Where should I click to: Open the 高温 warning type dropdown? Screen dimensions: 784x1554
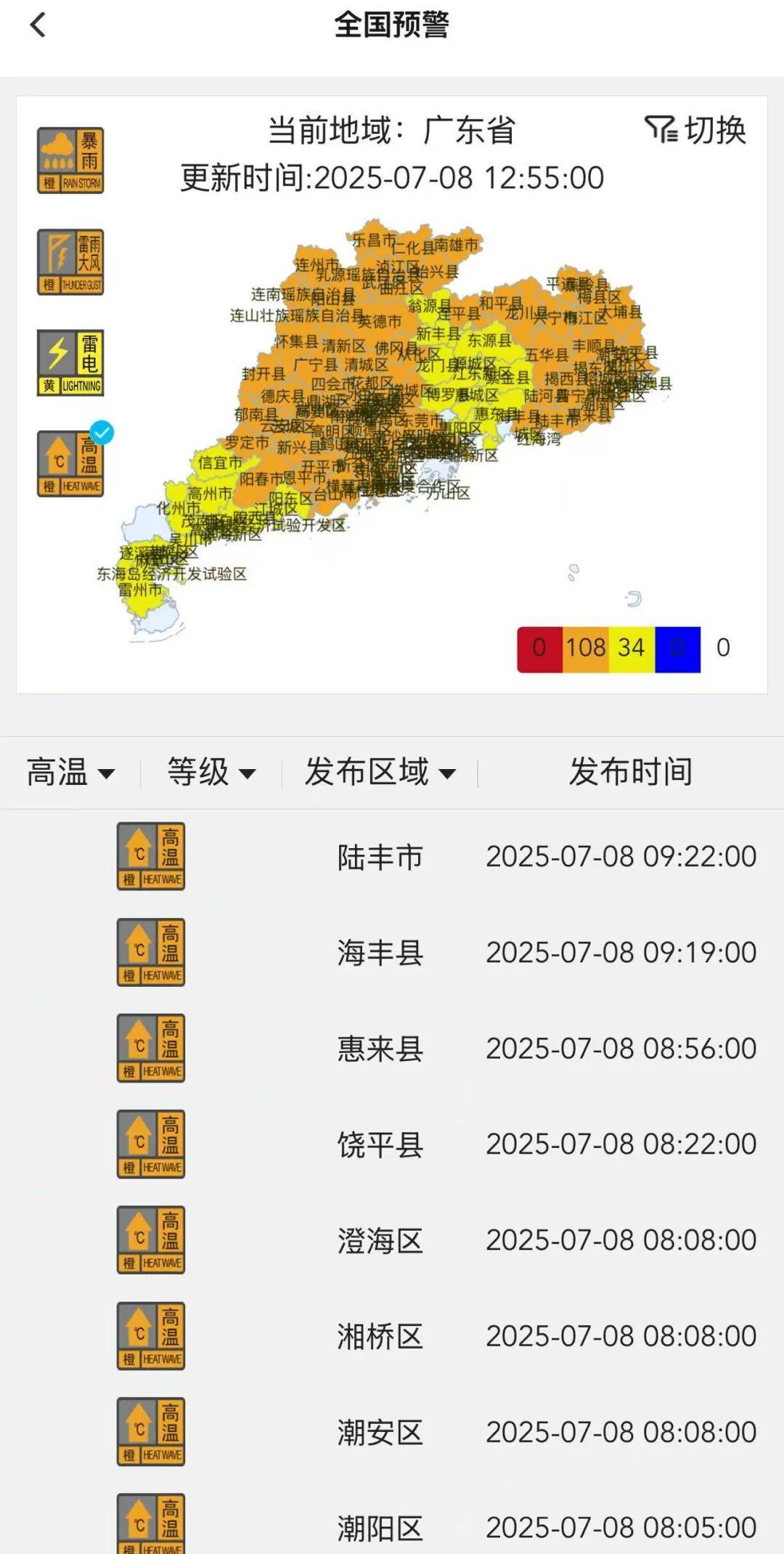coord(70,772)
